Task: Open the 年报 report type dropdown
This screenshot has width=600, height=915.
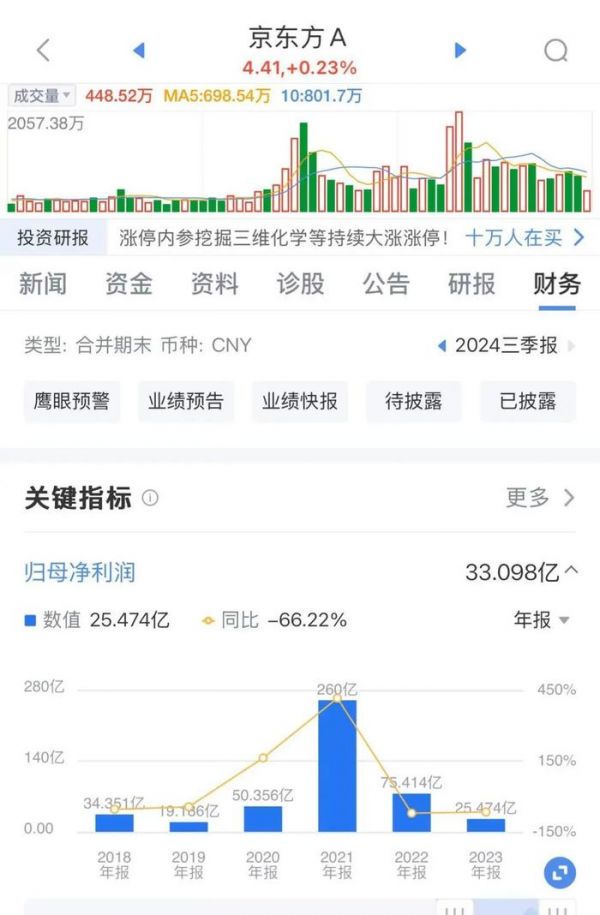Action: coord(541,620)
